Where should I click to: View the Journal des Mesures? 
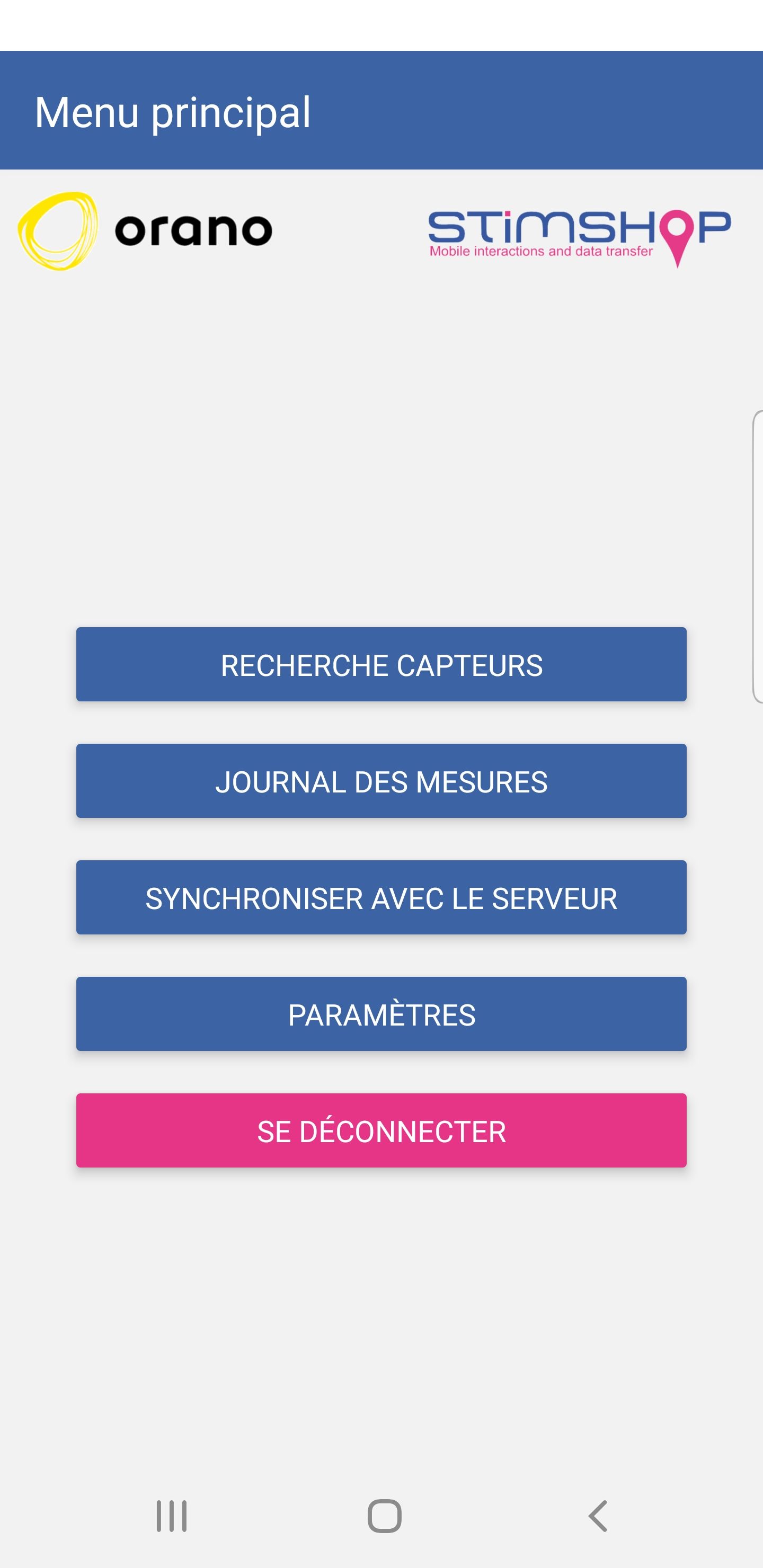381,781
